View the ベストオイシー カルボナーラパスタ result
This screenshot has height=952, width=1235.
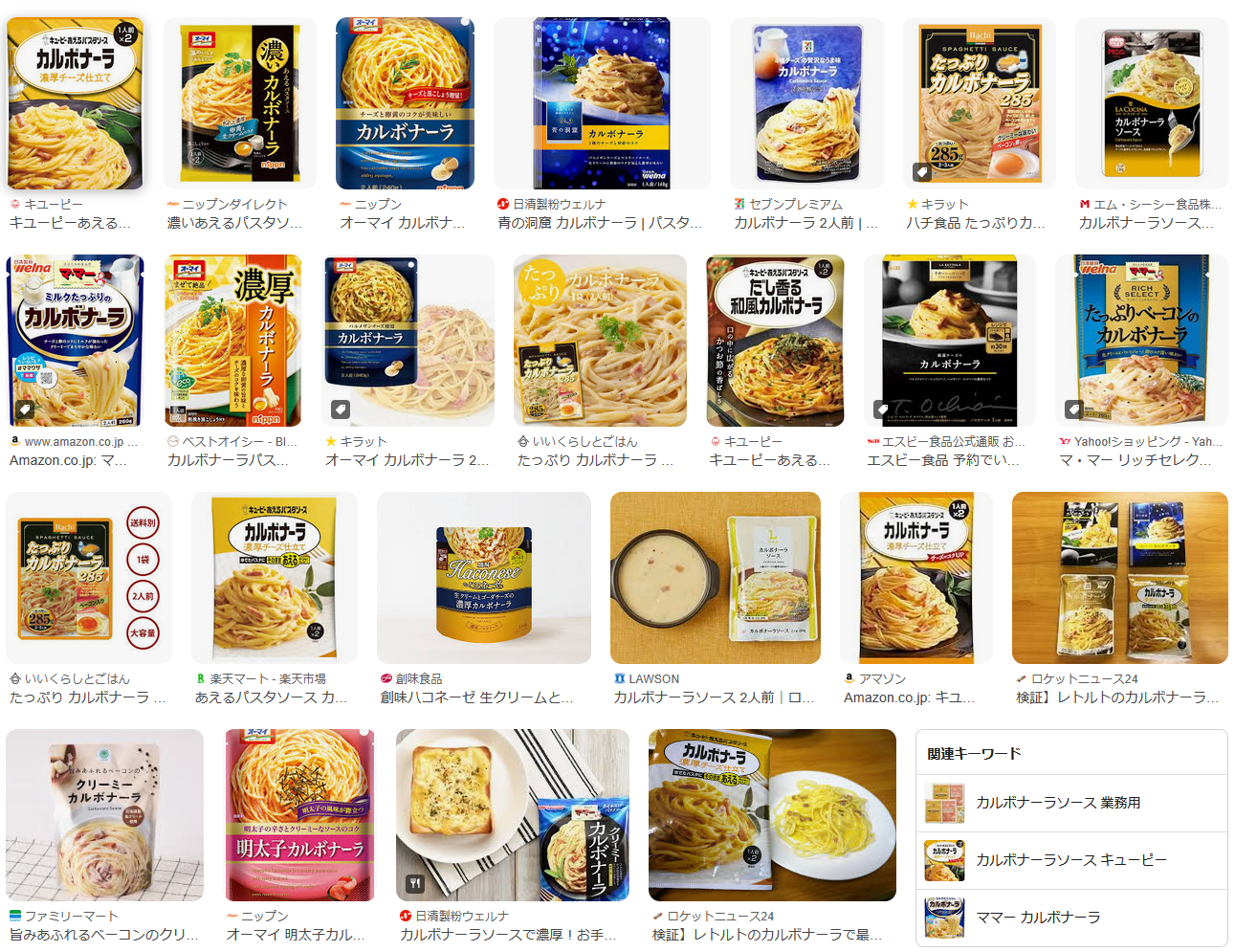click(x=233, y=341)
